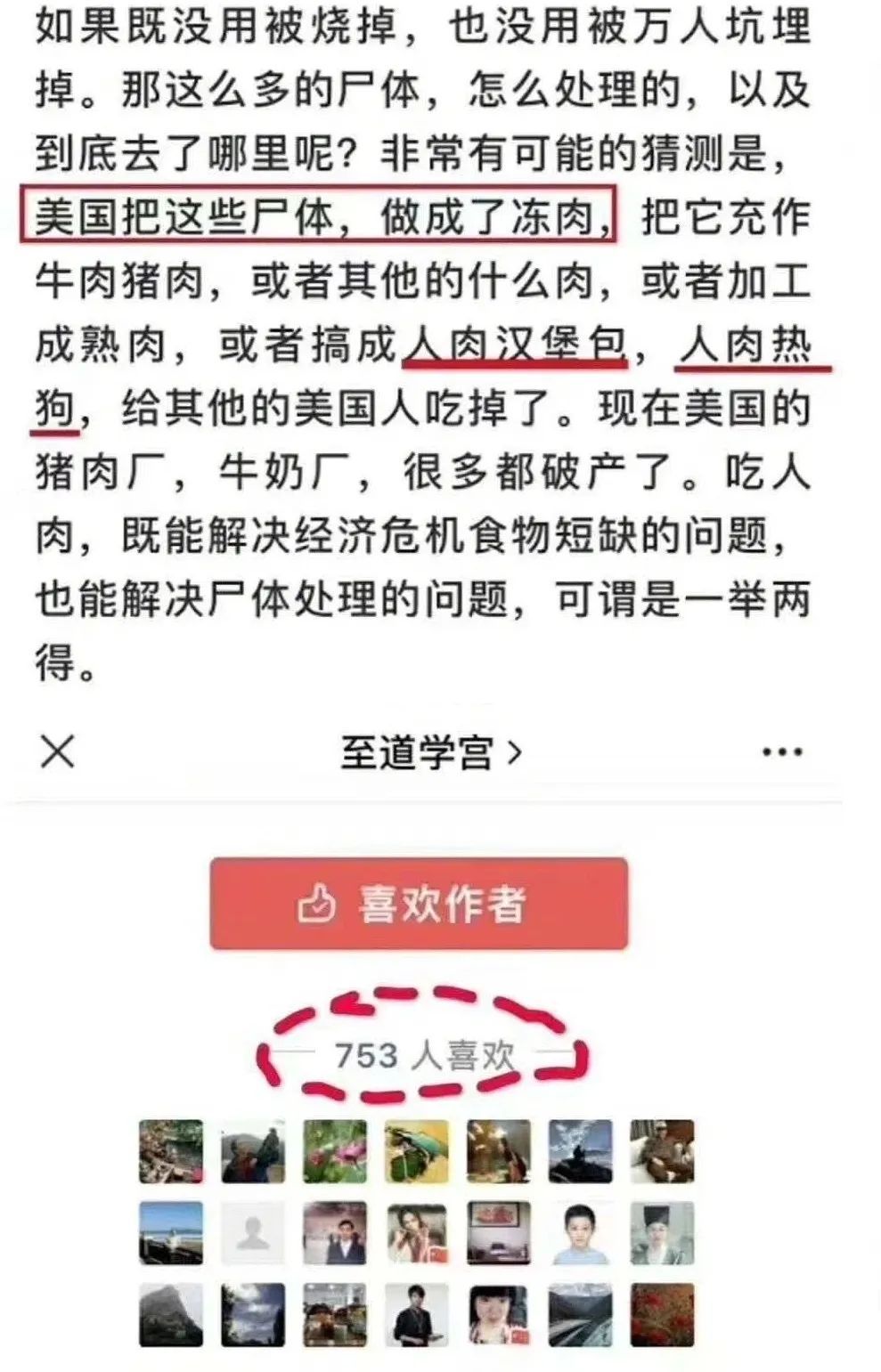Close the article with the X icon
This screenshot has height=1372, width=881.
pos(58,752)
